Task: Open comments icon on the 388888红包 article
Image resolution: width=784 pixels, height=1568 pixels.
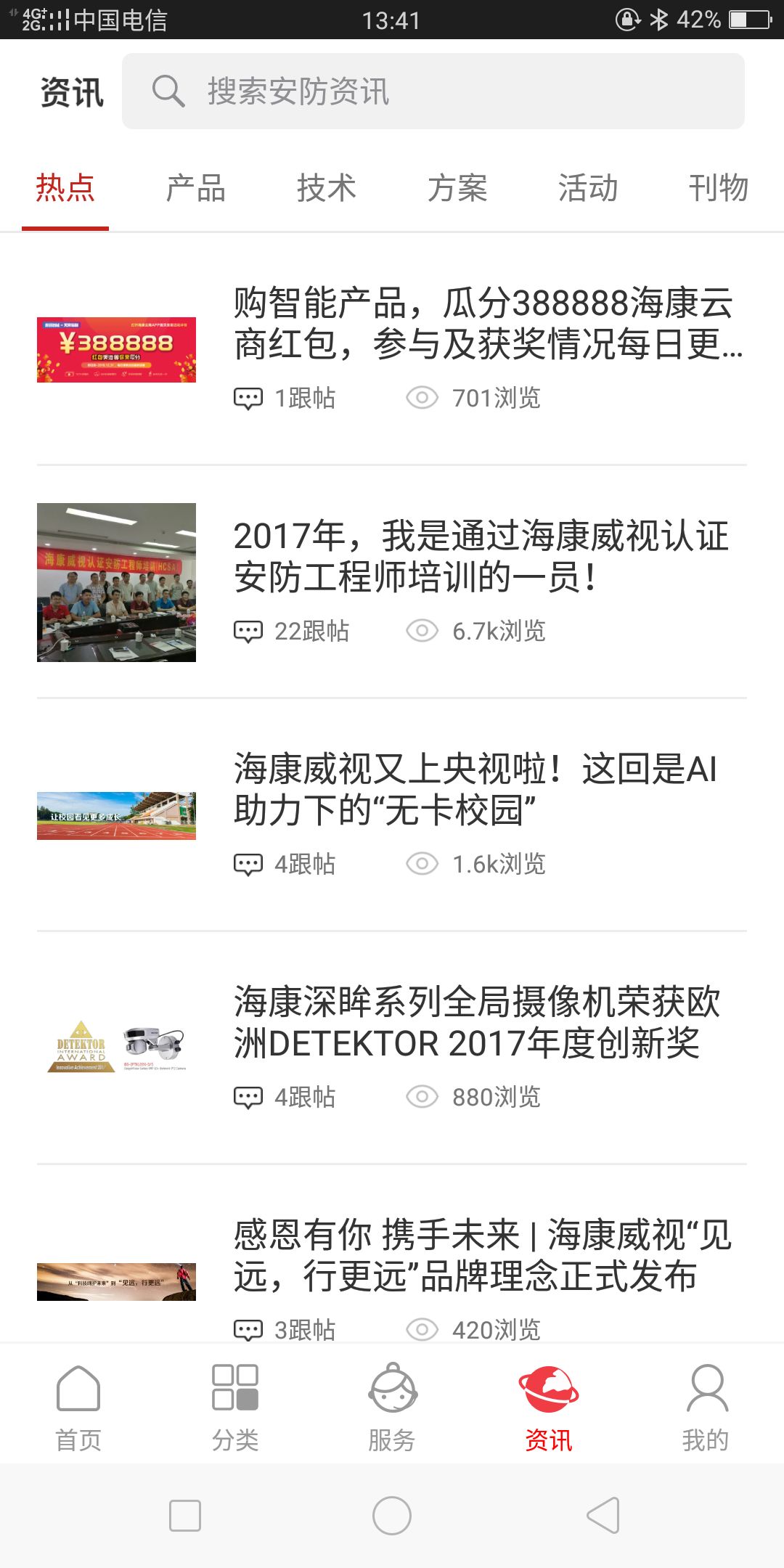Action: (x=248, y=397)
